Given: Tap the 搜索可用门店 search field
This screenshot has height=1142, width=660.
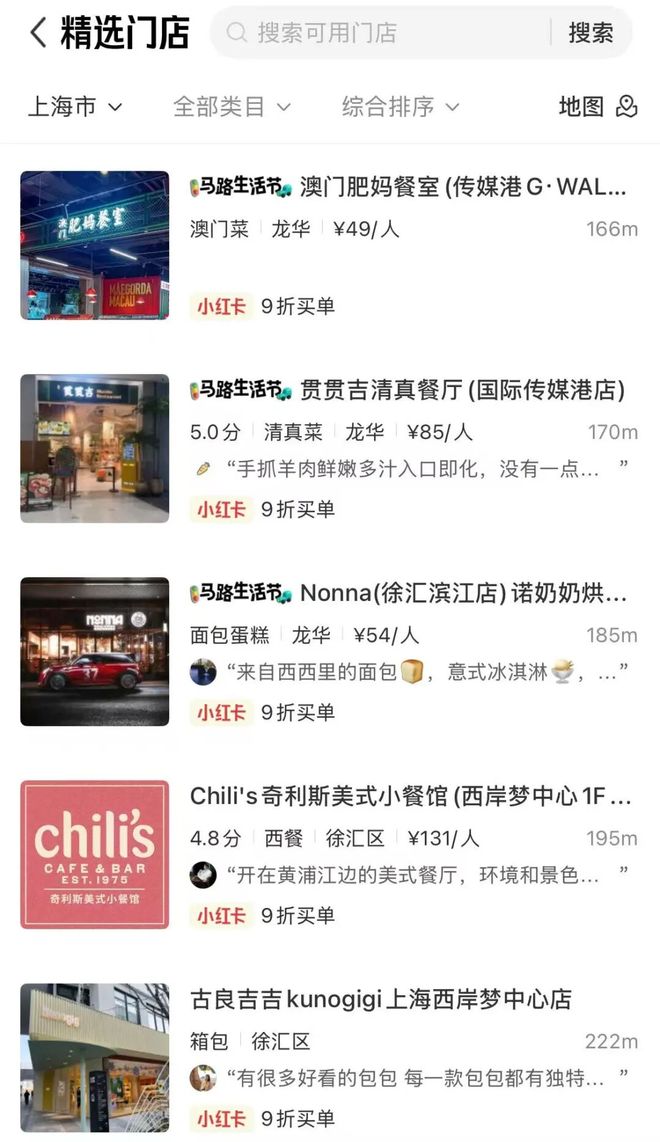Looking at the screenshot, I should [x=385, y=33].
